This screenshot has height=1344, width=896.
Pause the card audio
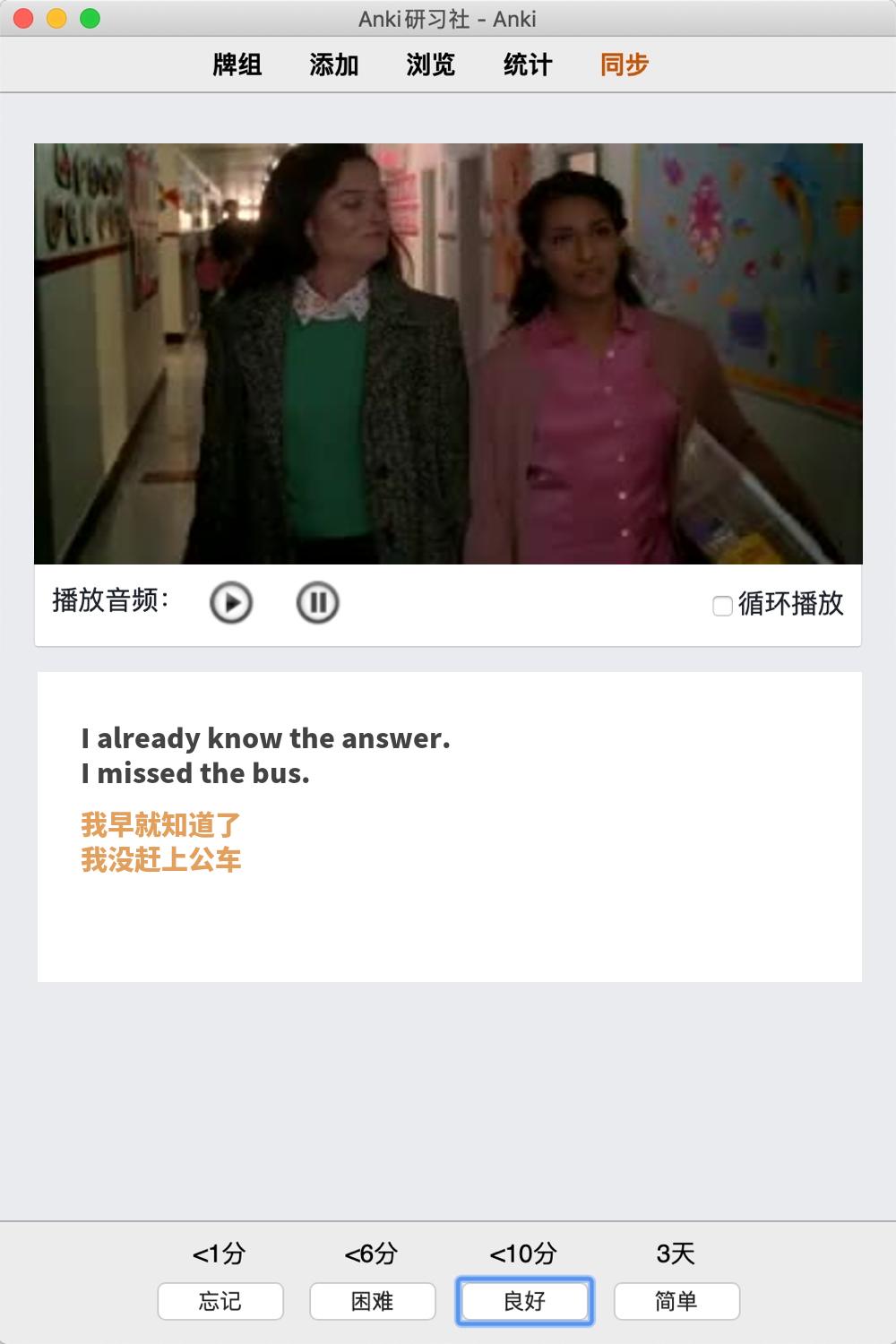[x=317, y=603]
